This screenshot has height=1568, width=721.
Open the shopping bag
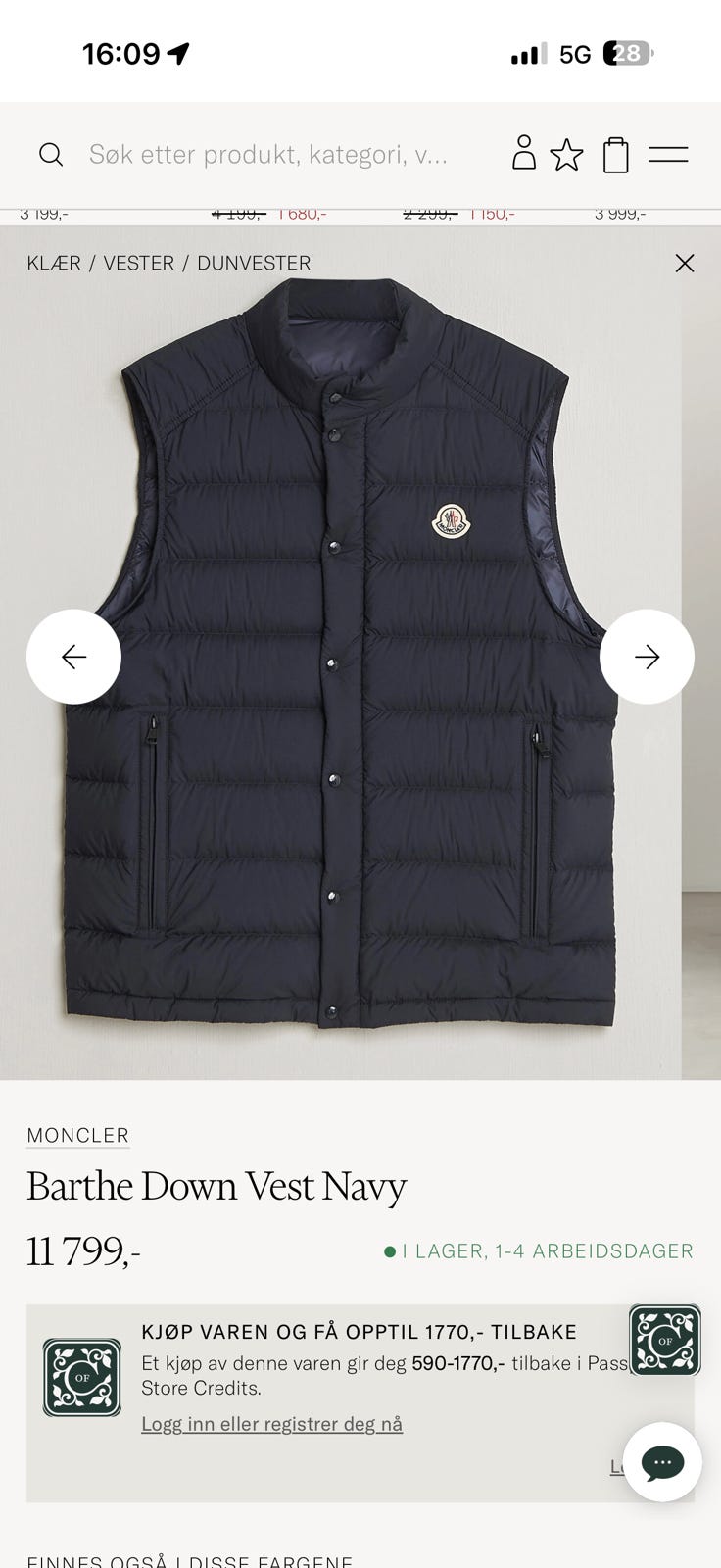coord(615,155)
